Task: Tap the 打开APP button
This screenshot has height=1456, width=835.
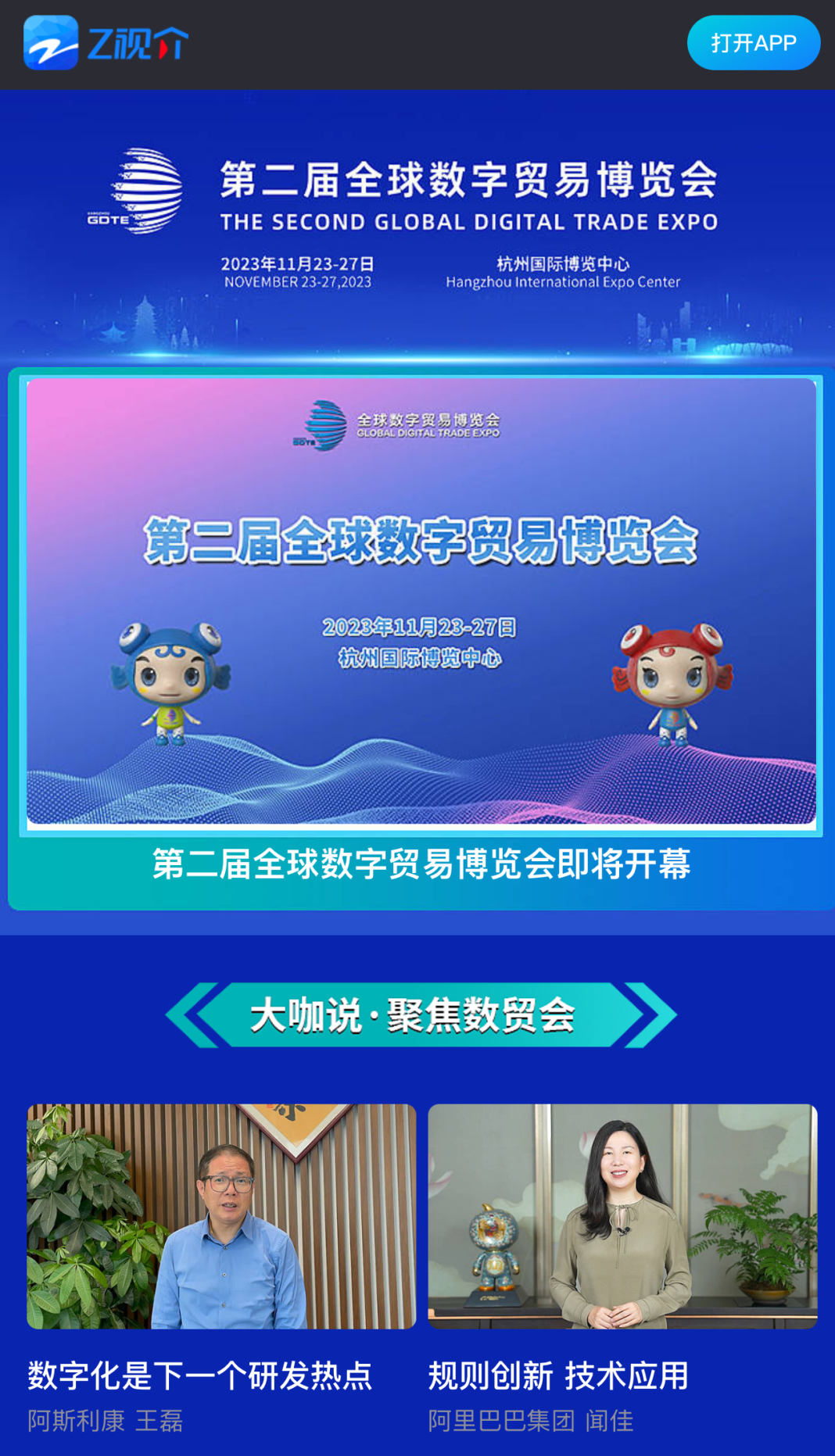Action: click(x=753, y=43)
